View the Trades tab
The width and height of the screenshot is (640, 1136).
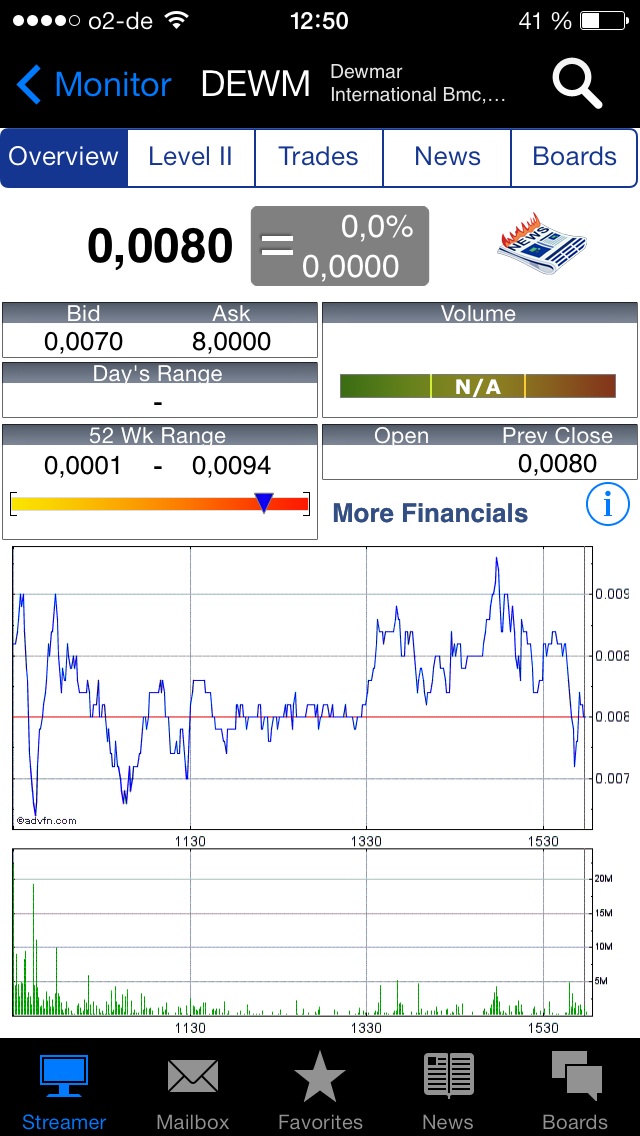coord(318,157)
